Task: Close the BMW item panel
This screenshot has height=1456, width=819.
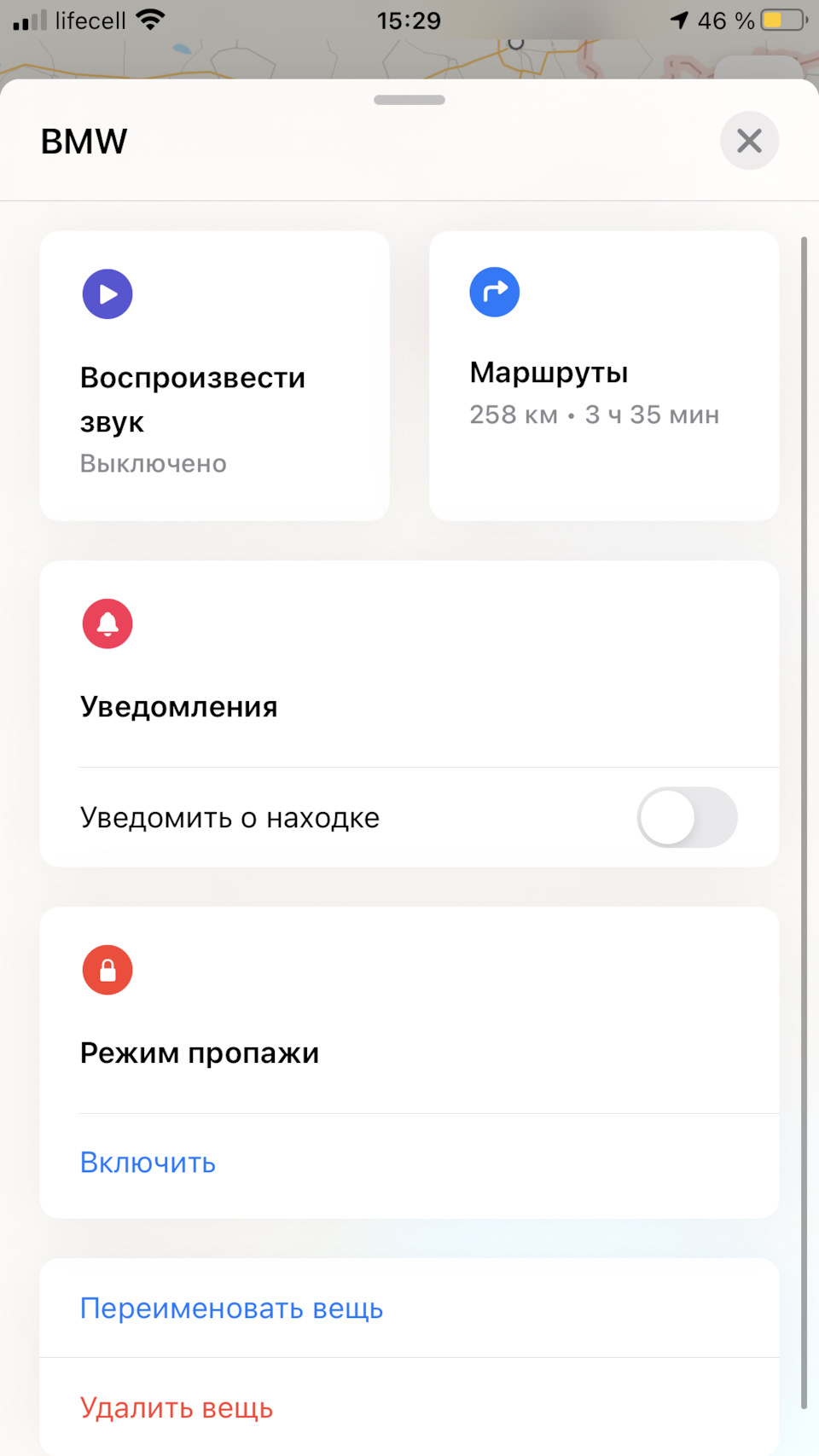Action: click(749, 141)
